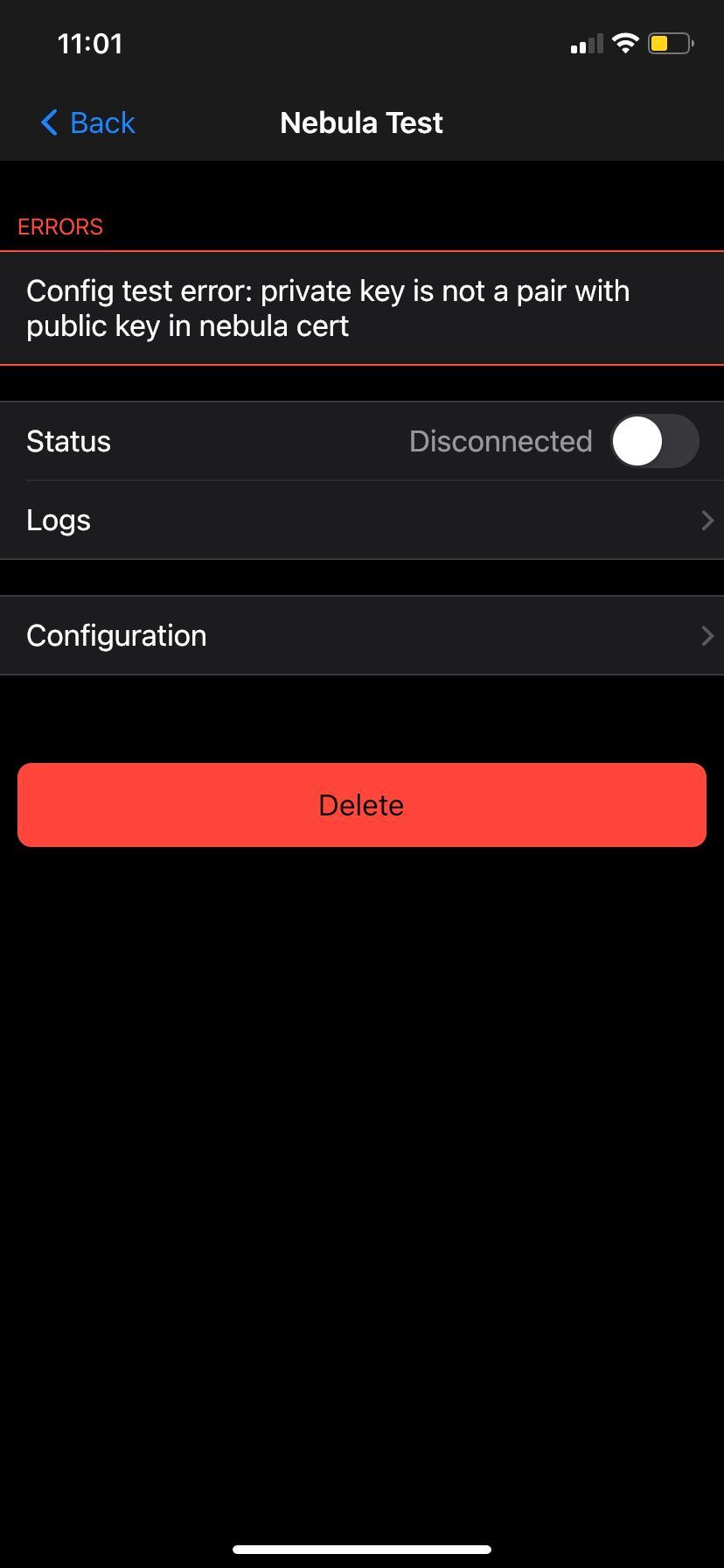Select the Nebula Test title
724x1568 pixels.
(x=361, y=122)
